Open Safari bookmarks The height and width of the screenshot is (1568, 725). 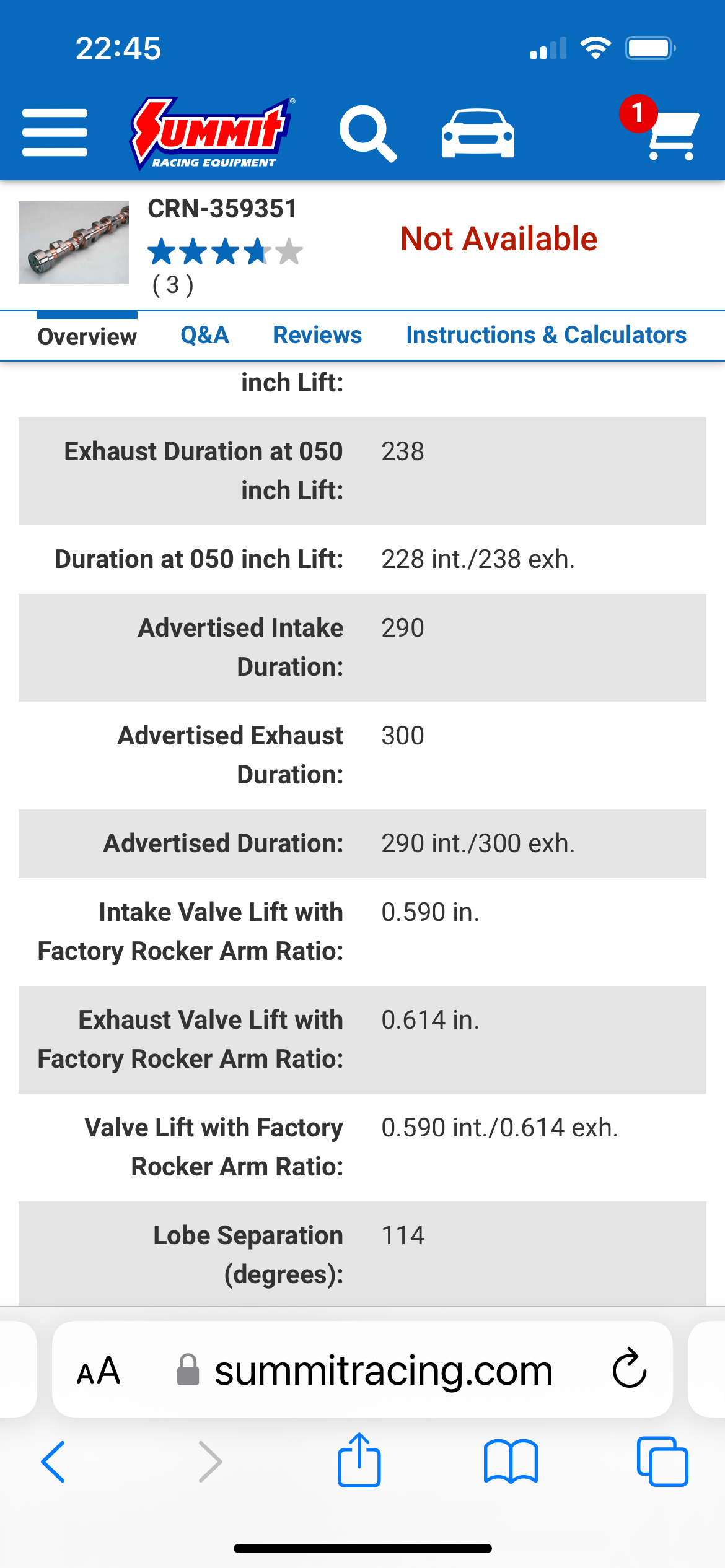511,1461
